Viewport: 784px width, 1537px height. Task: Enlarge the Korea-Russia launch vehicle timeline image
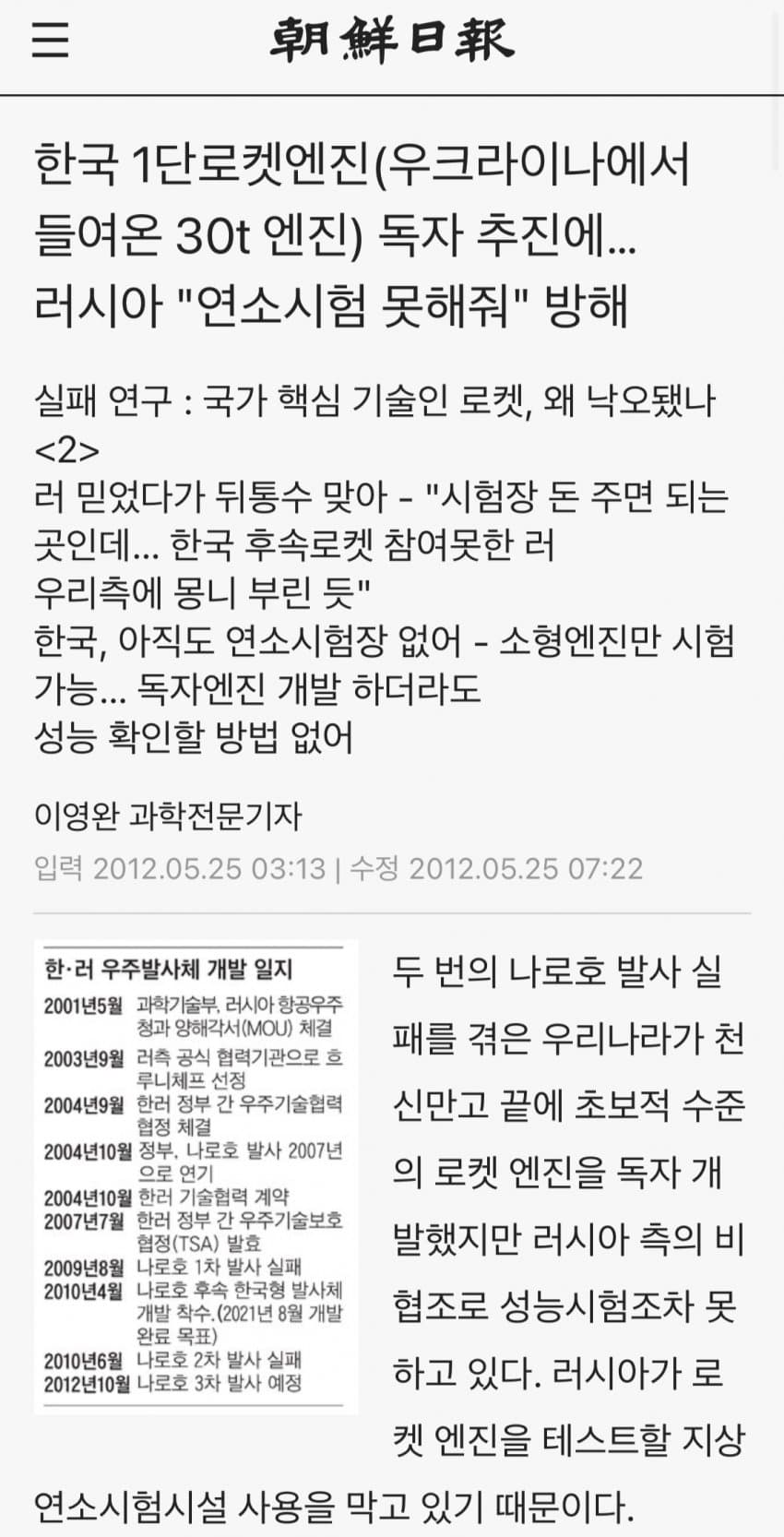(196, 1176)
